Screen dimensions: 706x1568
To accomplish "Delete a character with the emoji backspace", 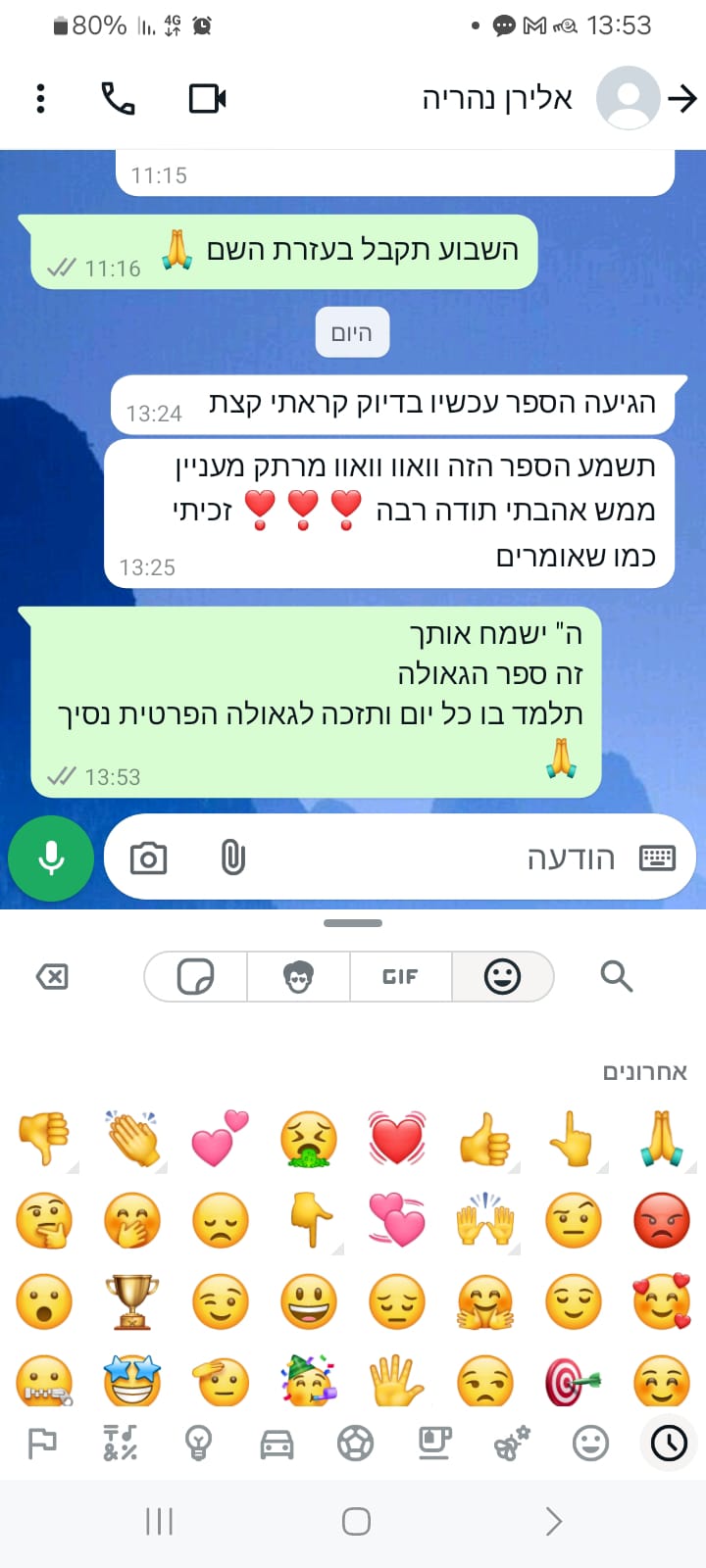I will (52, 976).
